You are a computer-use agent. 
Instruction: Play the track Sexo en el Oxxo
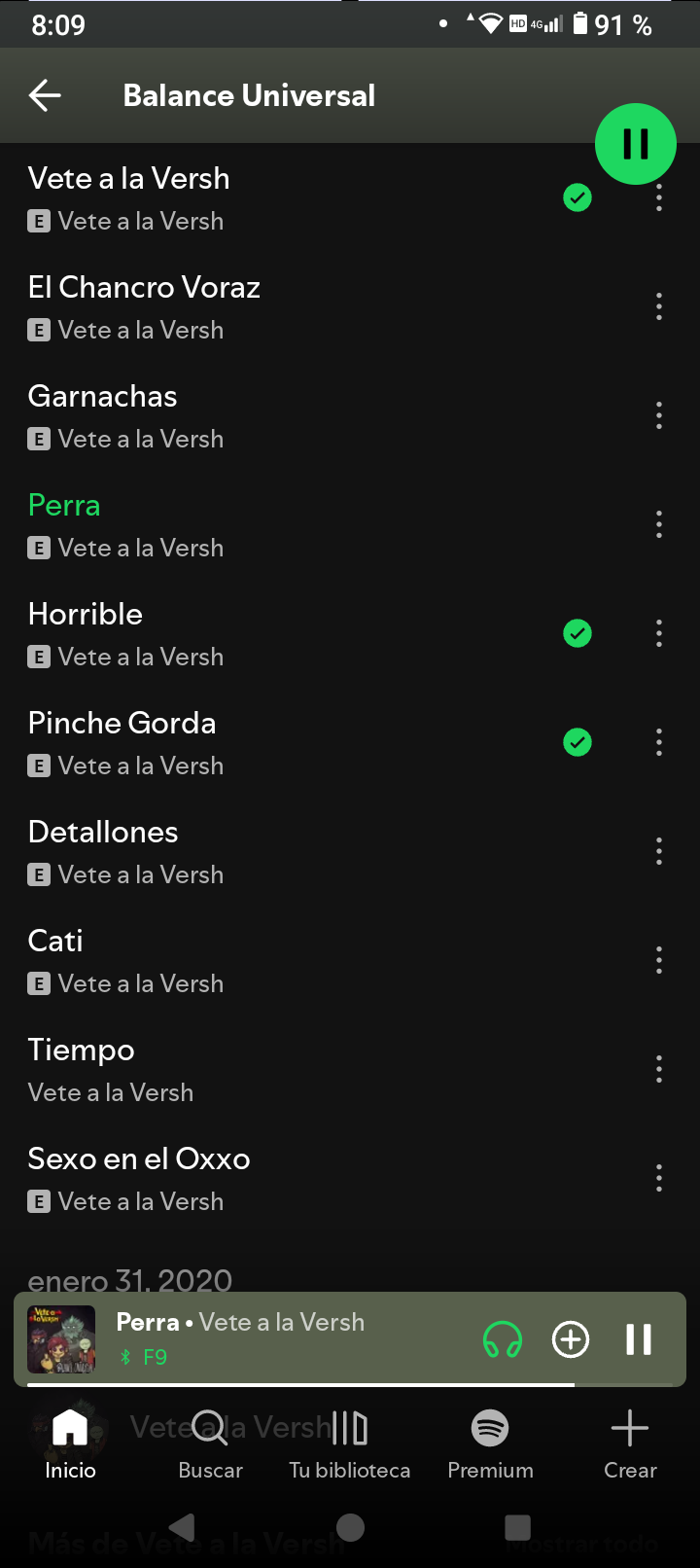[139, 1159]
